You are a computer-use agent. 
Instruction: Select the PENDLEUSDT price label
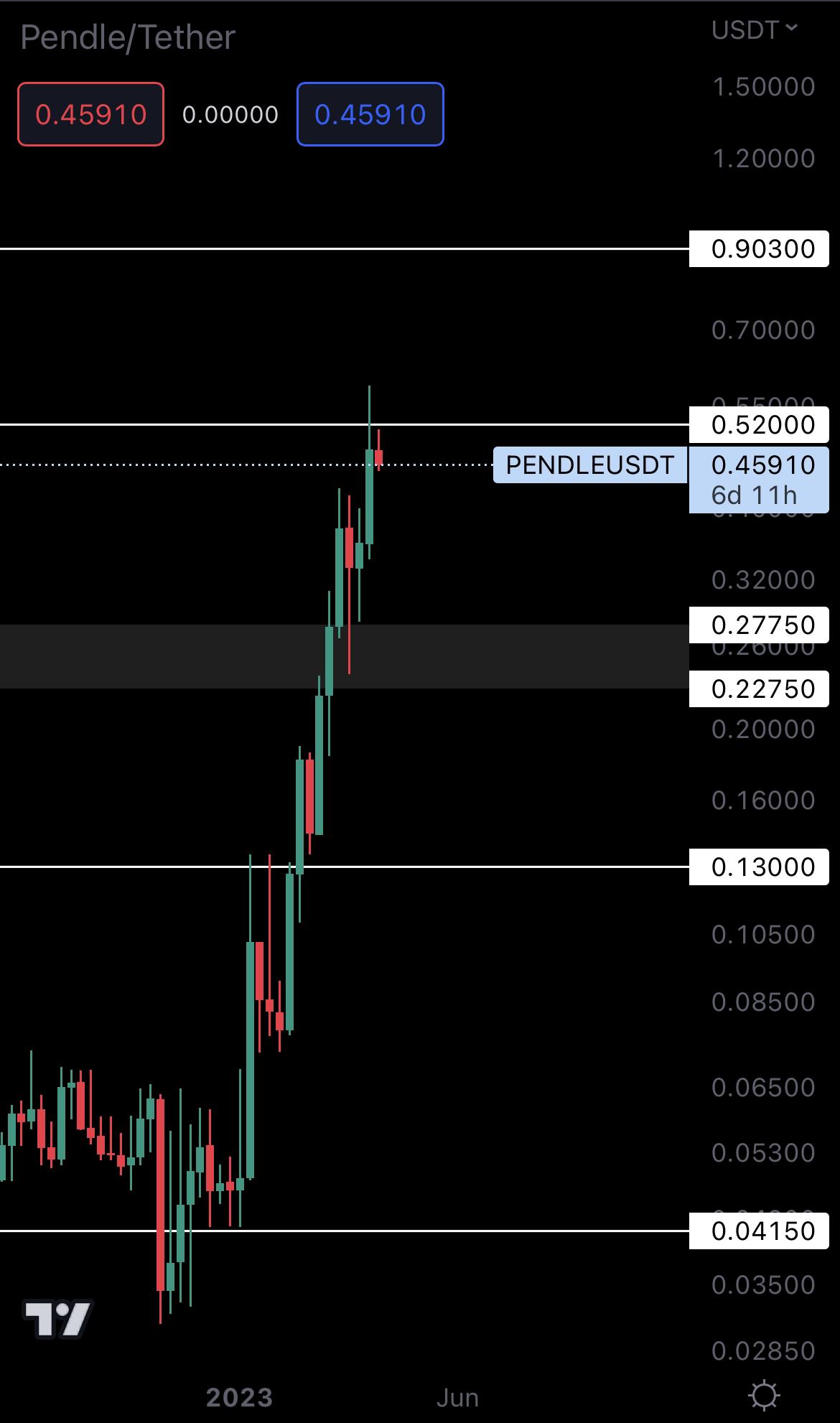click(x=589, y=465)
